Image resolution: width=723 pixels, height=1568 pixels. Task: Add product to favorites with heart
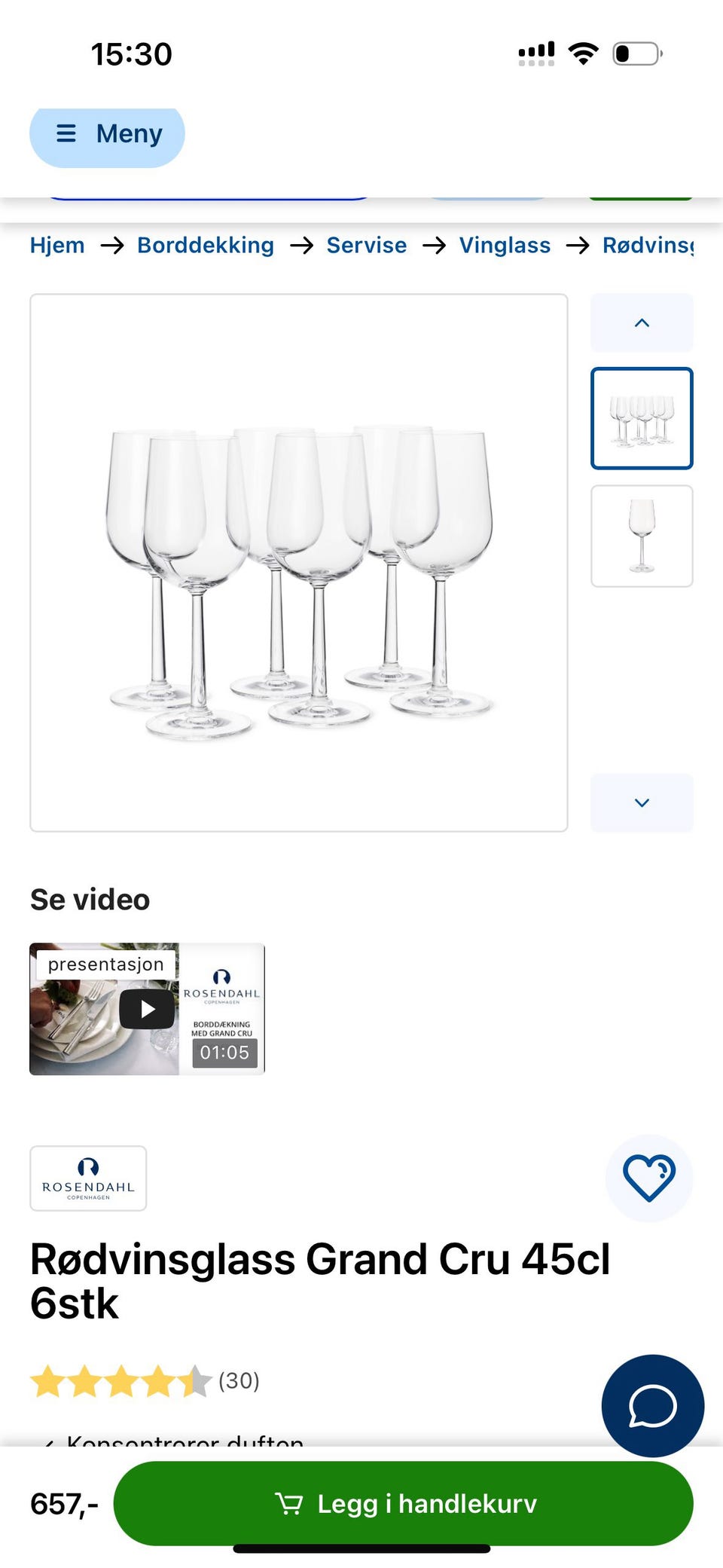(x=648, y=1178)
